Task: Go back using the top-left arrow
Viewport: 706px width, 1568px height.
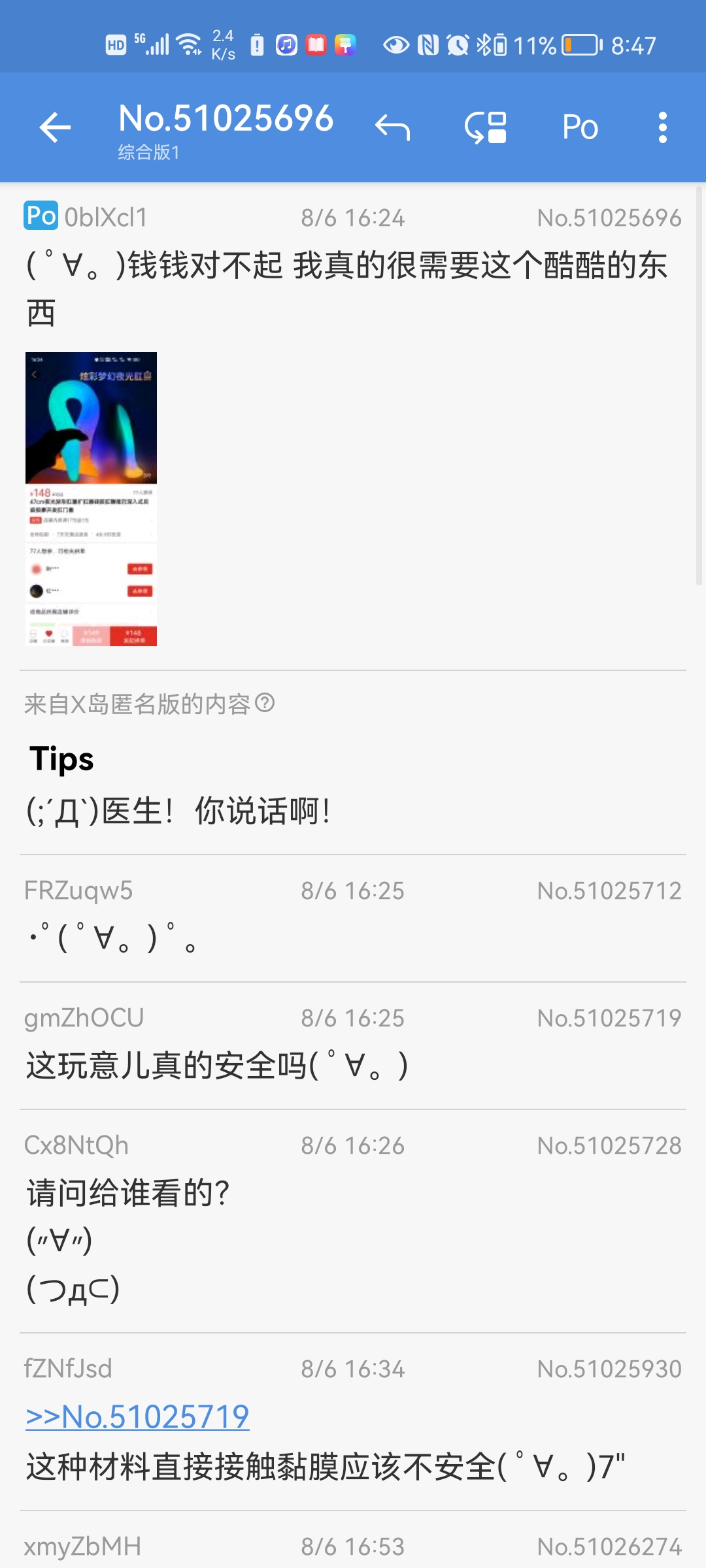Action: coord(55,127)
